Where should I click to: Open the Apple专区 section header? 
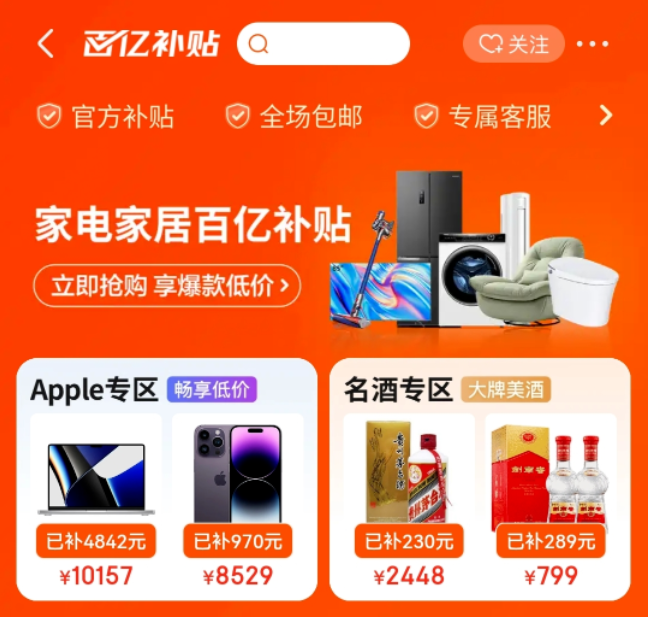(x=94, y=390)
